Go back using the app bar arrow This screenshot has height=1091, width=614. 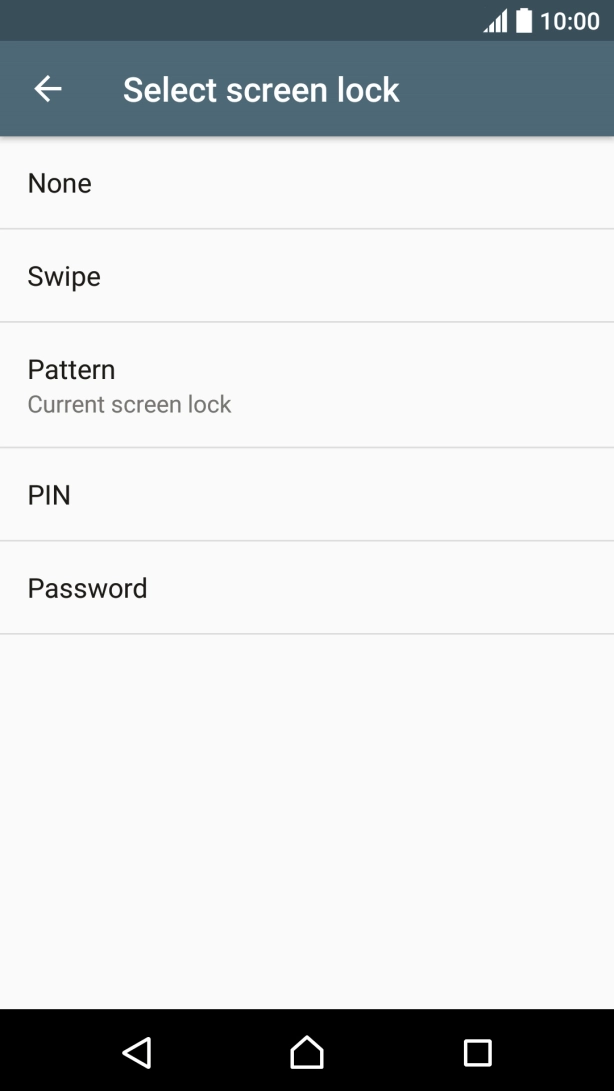click(48, 89)
